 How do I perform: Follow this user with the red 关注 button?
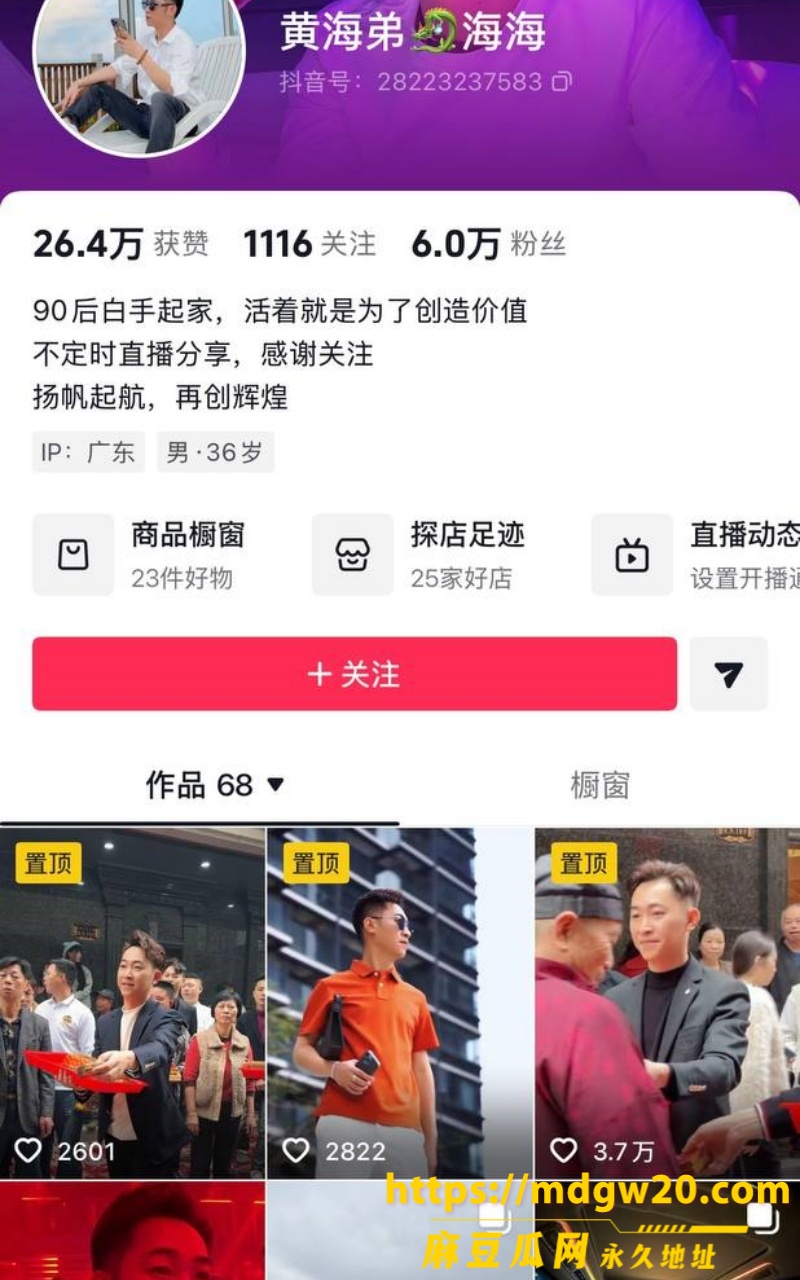(354, 674)
